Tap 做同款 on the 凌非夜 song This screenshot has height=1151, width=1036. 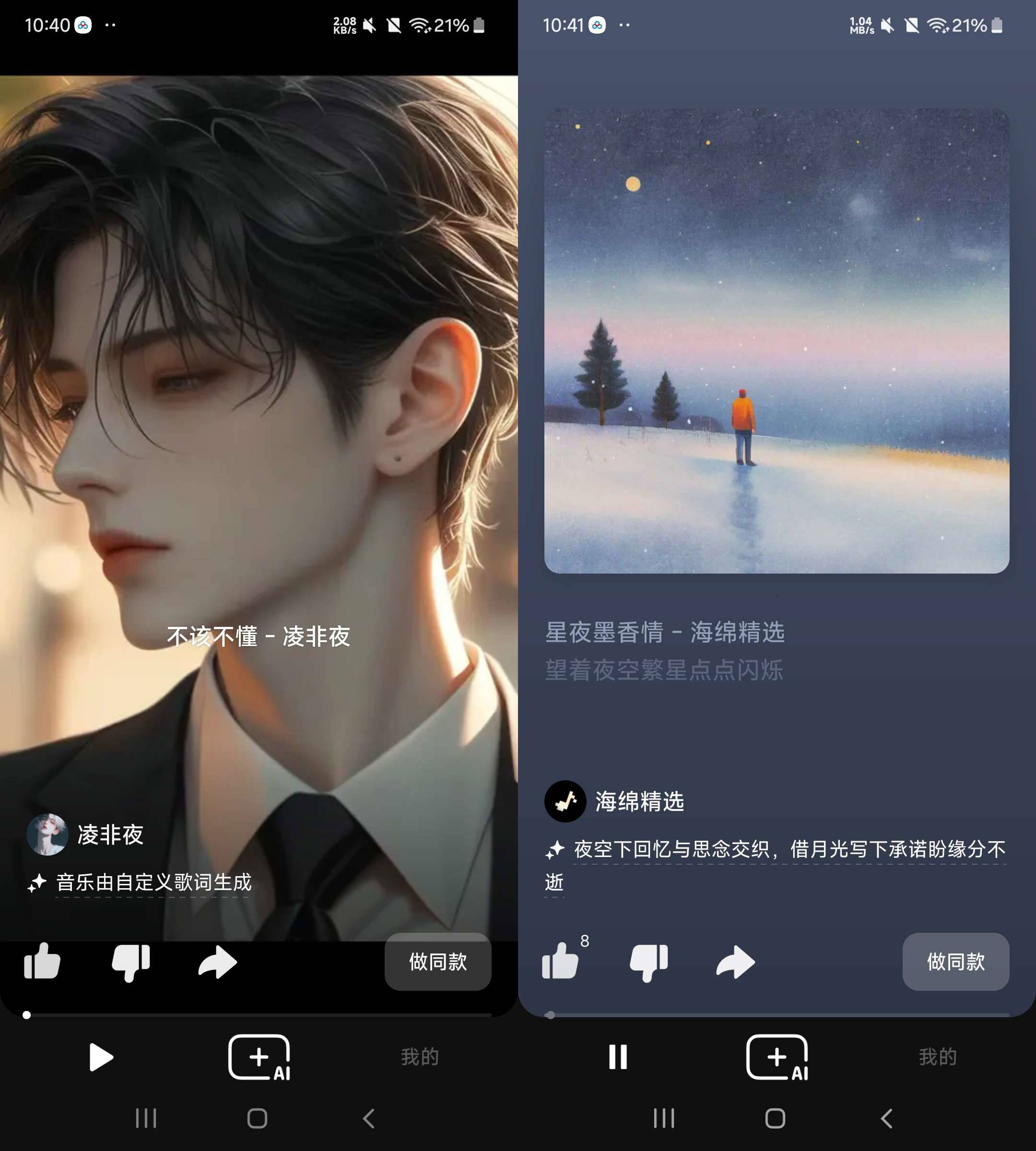tap(437, 962)
